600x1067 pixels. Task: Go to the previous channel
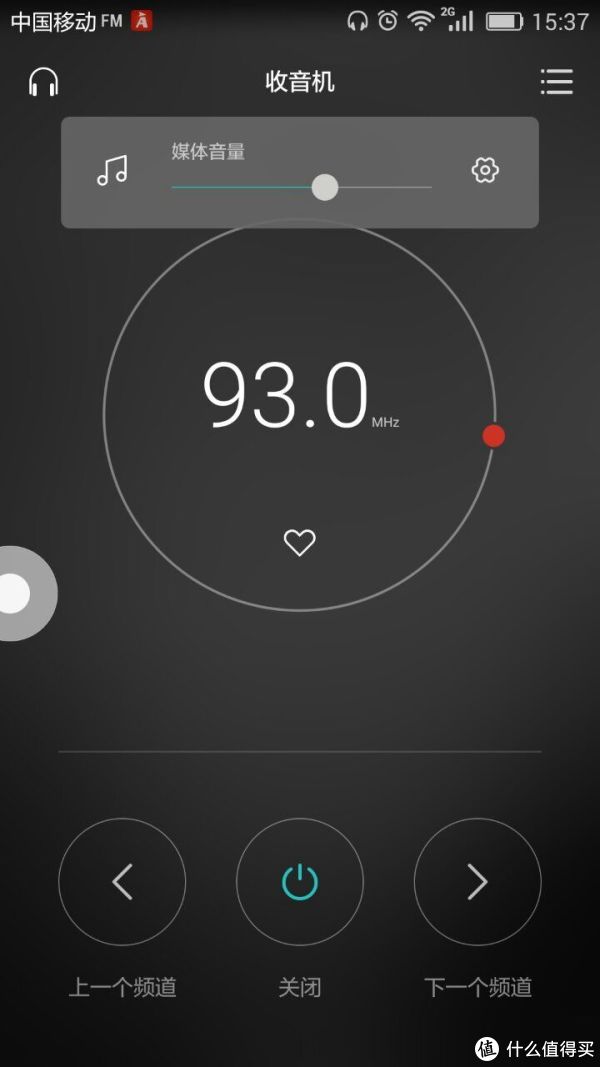pyautogui.click(x=122, y=882)
